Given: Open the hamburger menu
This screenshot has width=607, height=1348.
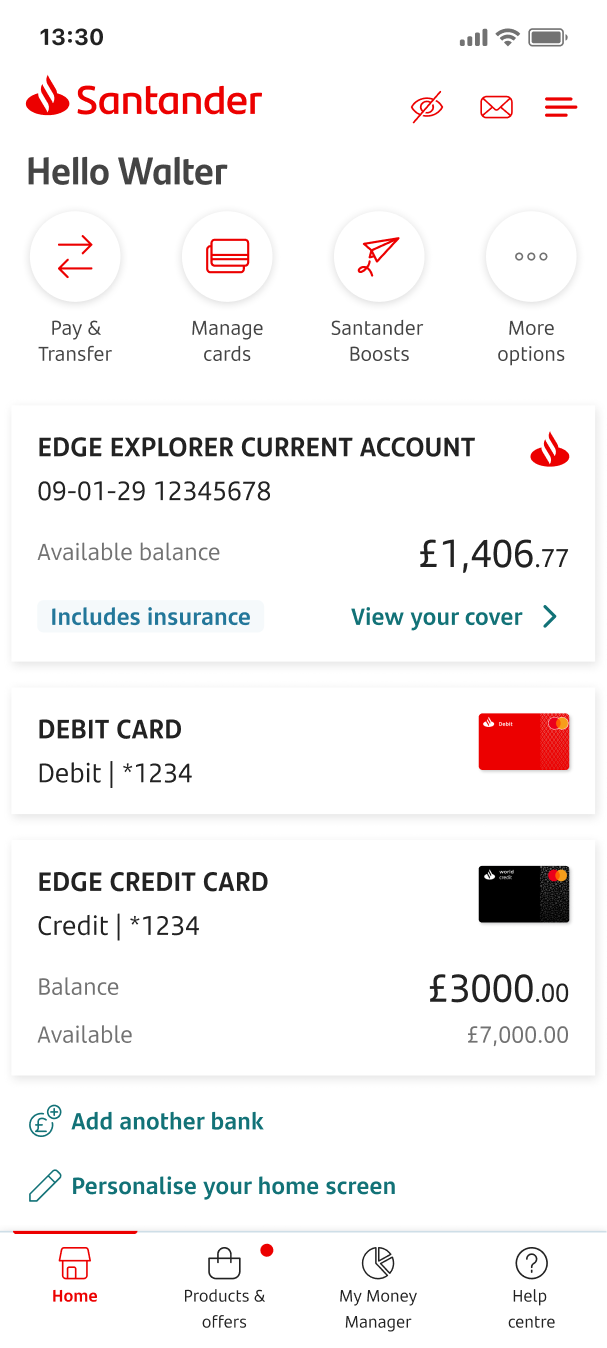Looking at the screenshot, I should tap(561, 107).
